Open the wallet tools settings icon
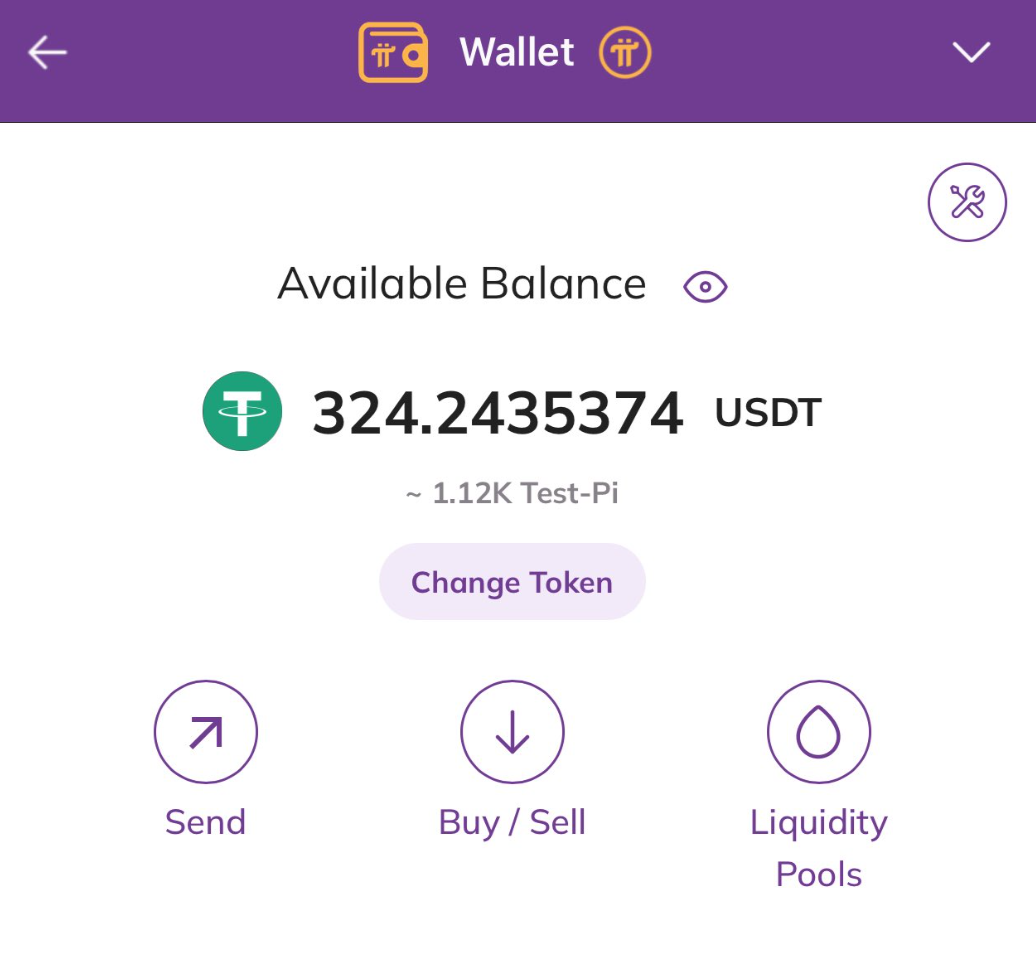Image resolution: width=1036 pixels, height=955 pixels. [x=966, y=202]
